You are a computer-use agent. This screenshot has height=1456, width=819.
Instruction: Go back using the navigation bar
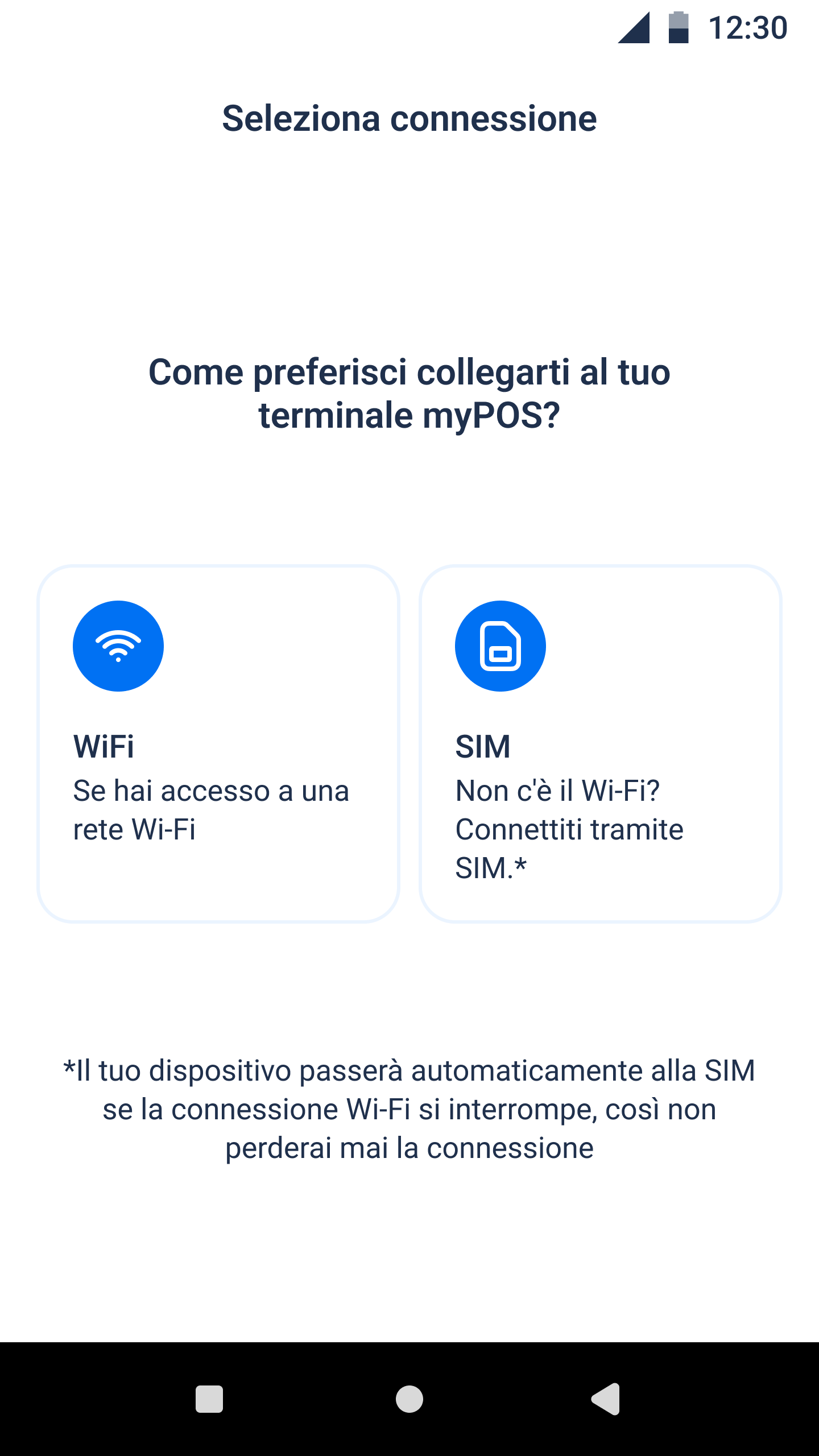pyautogui.click(x=606, y=1399)
